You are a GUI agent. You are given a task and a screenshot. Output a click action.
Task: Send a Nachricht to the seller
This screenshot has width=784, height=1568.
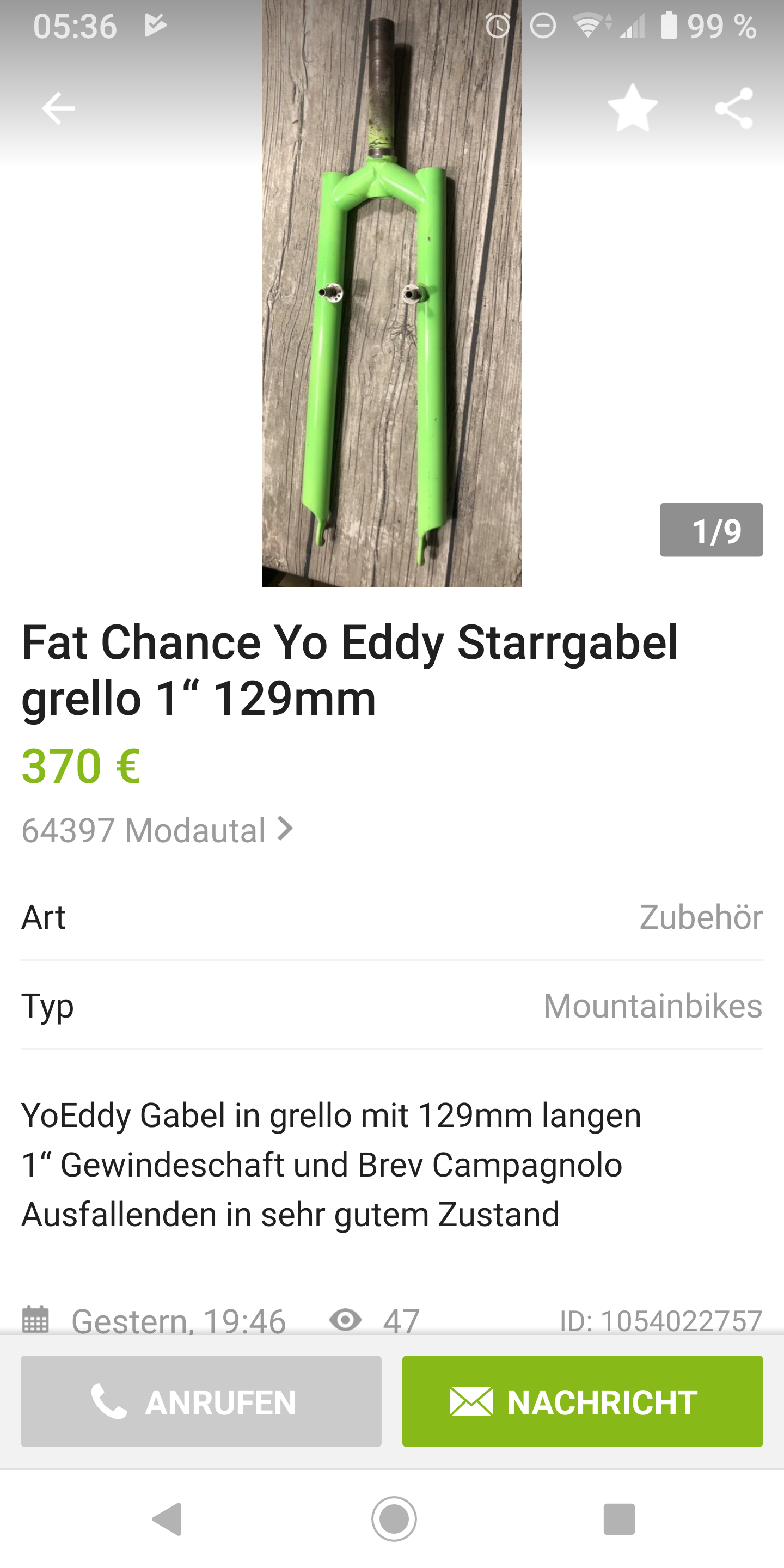582,1401
